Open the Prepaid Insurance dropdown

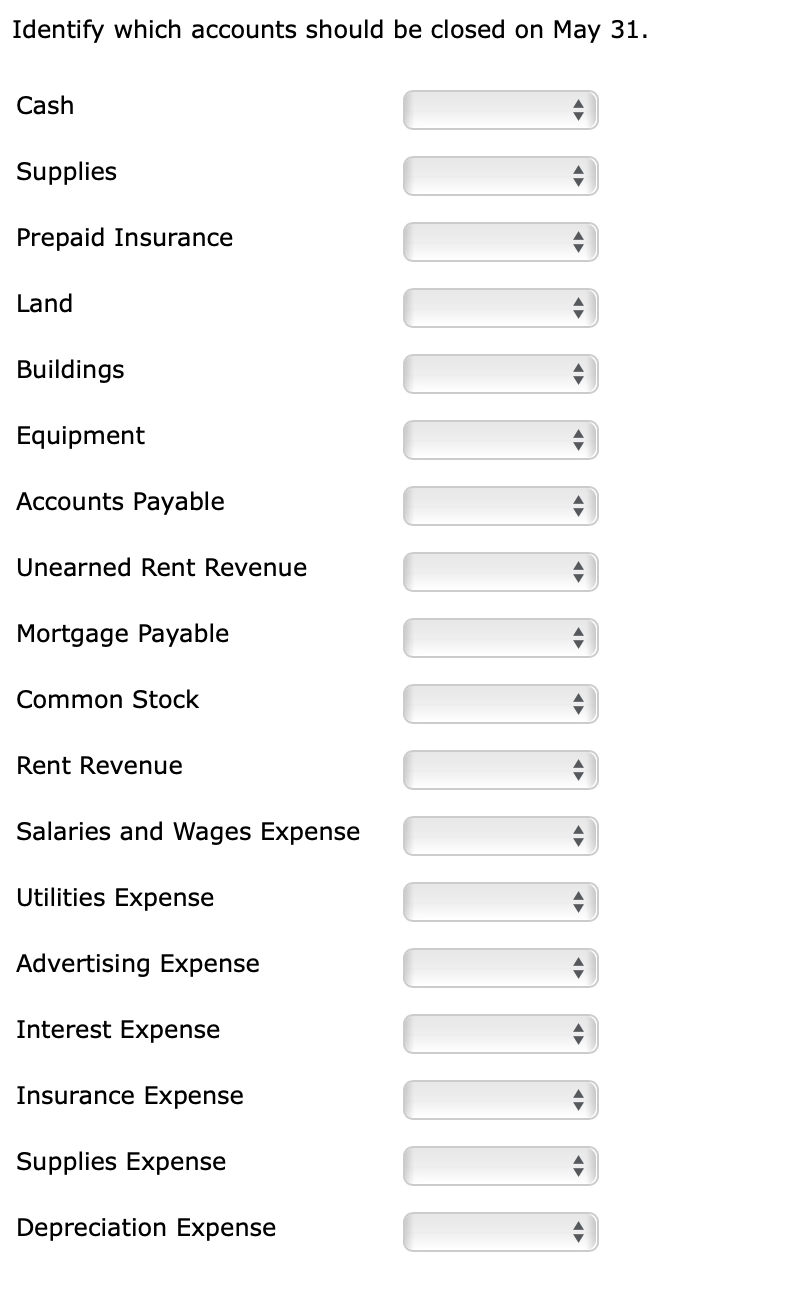tap(500, 242)
